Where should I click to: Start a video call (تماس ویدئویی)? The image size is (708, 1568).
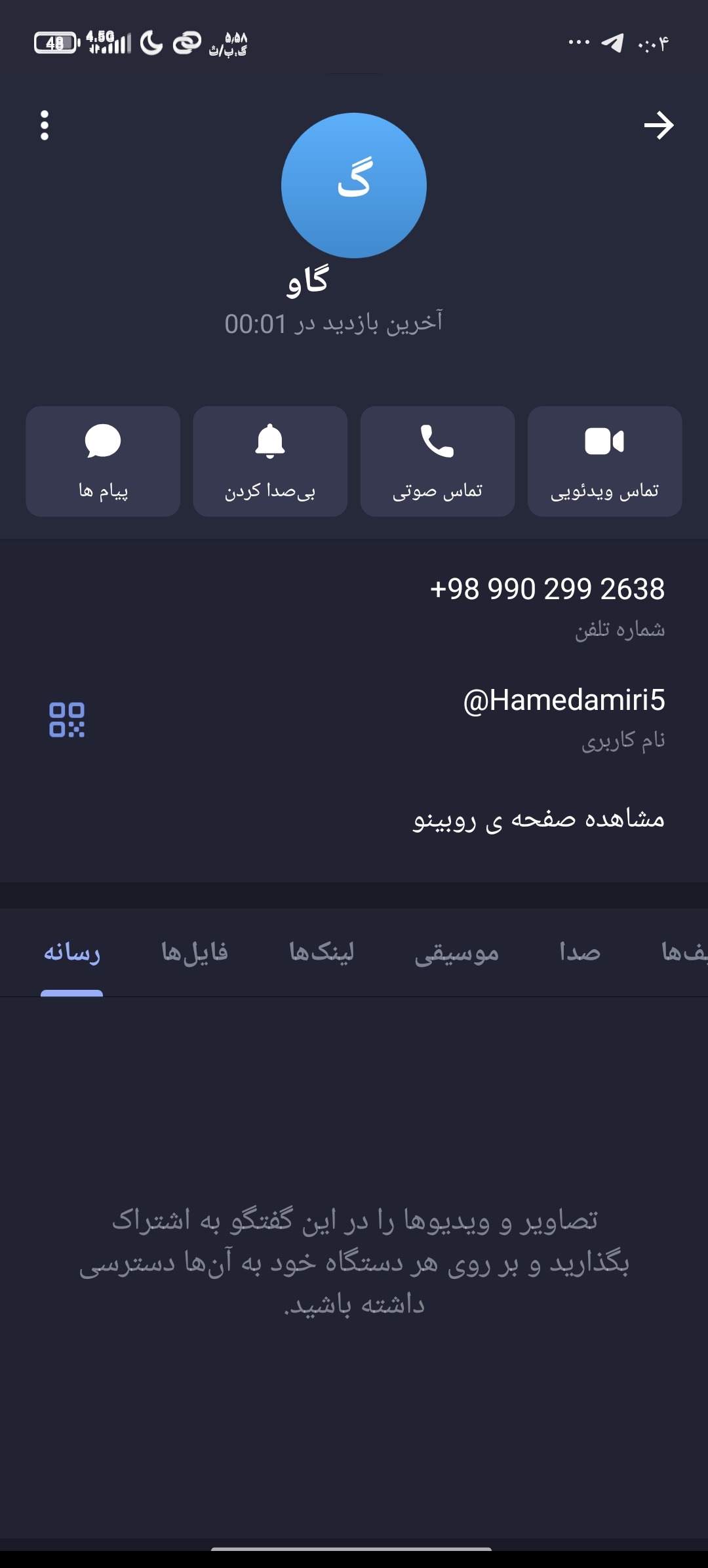click(x=604, y=461)
